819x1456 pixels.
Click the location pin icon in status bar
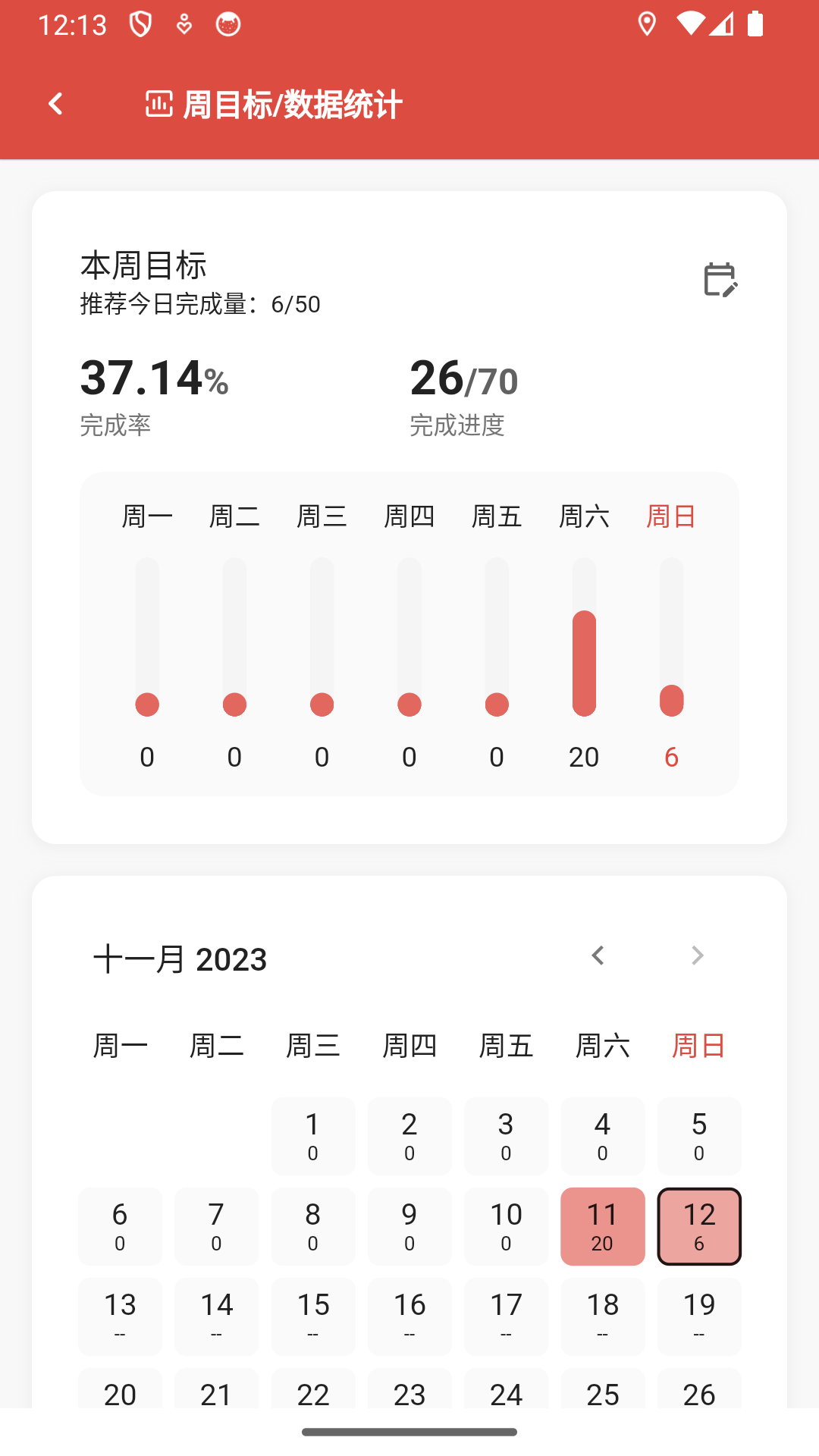646,25
